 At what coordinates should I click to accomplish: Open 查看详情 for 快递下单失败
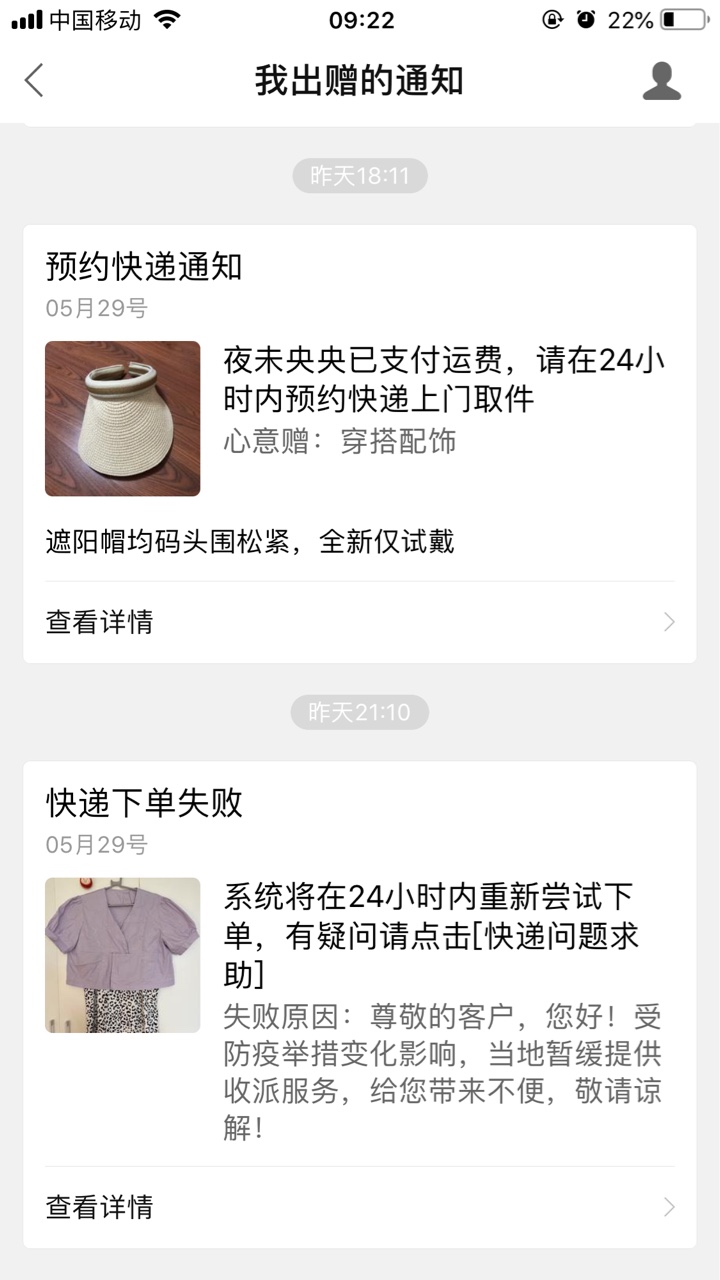tap(359, 1207)
